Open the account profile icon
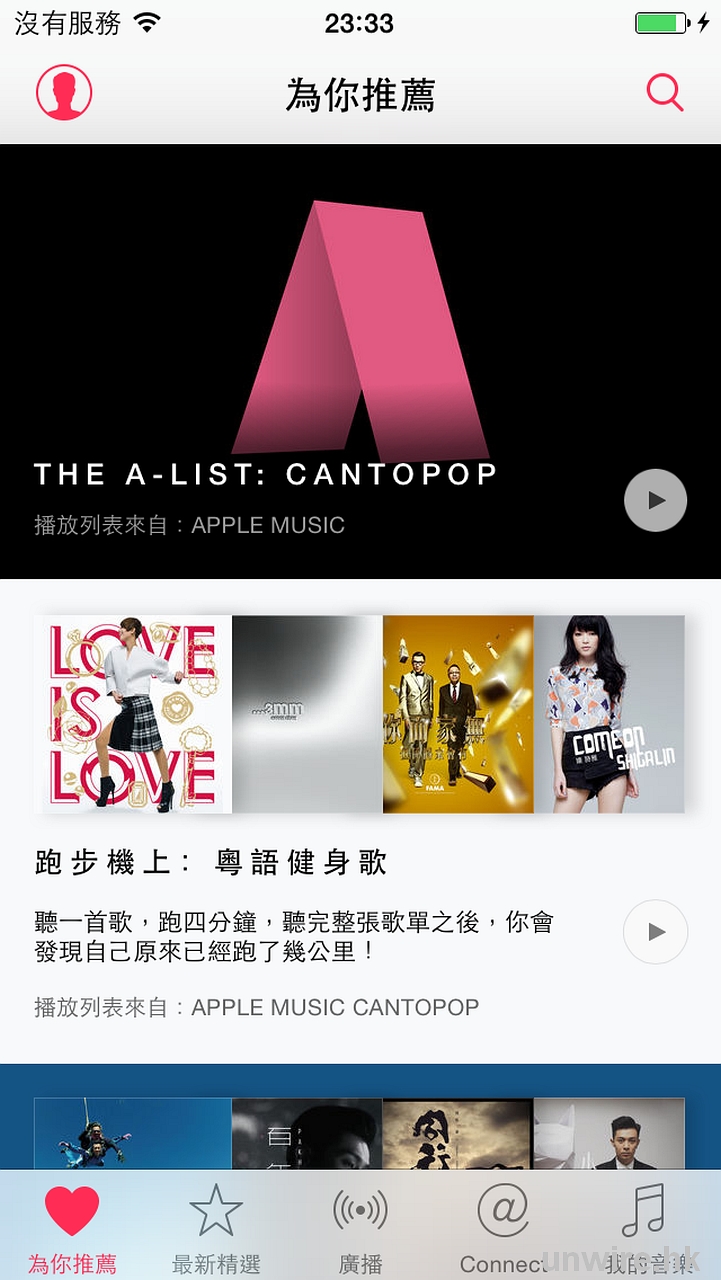Viewport: 721px width, 1280px height. click(64, 93)
